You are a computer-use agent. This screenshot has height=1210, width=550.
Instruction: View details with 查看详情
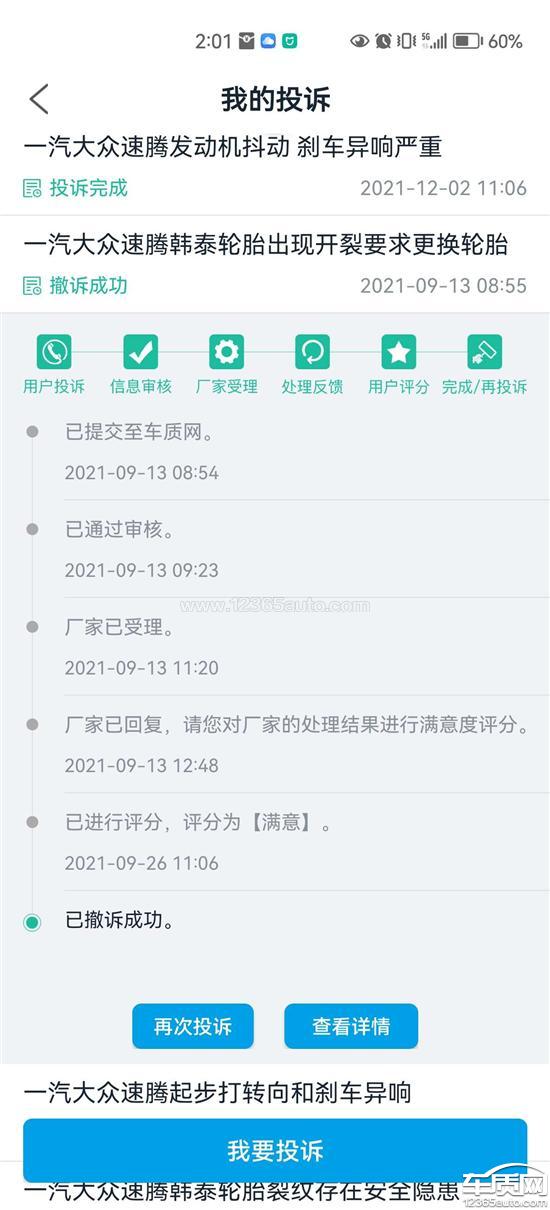point(351,1026)
